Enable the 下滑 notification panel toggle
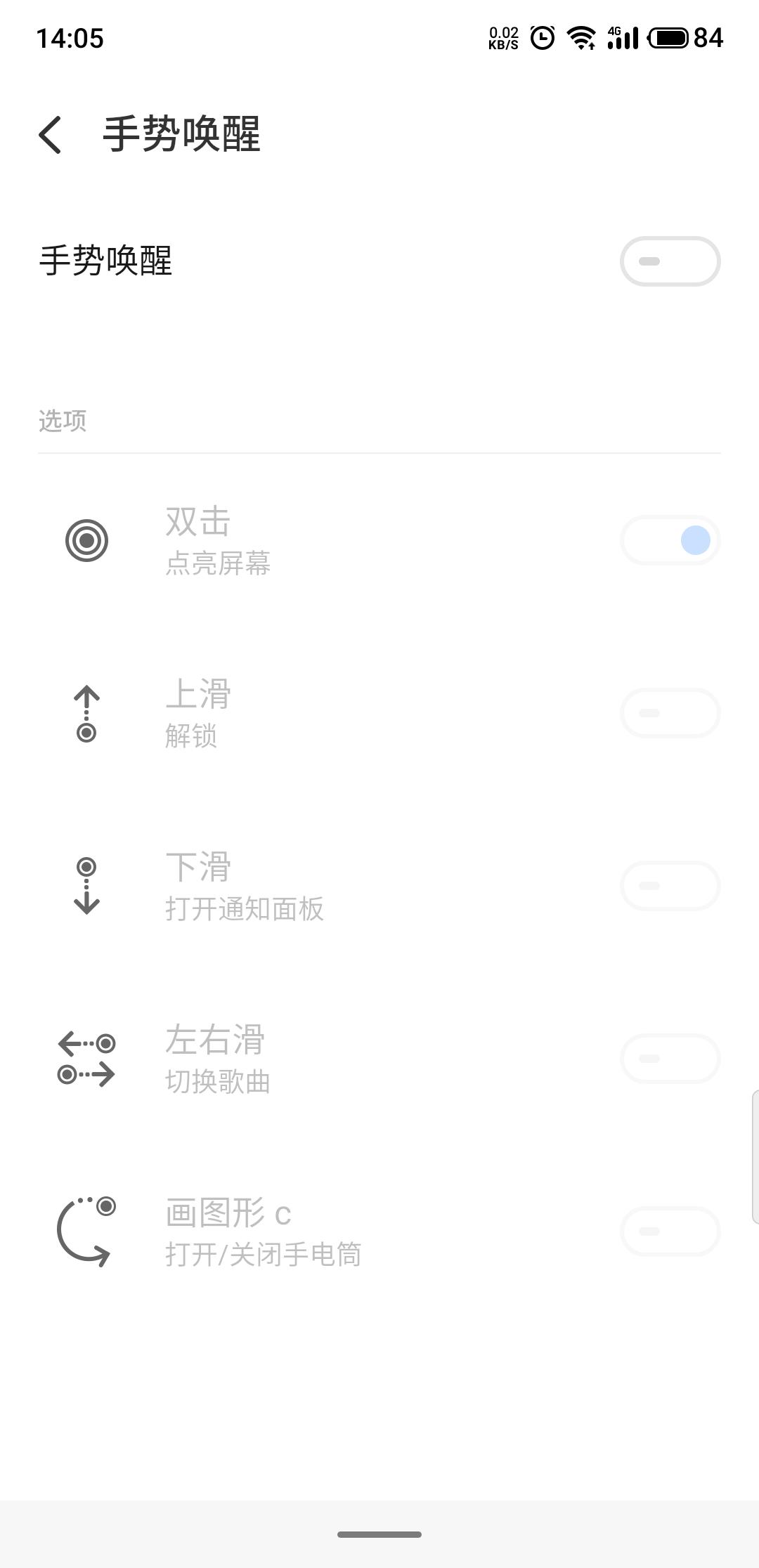The height and width of the screenshot is (1568, 759). tap(670, 885)
